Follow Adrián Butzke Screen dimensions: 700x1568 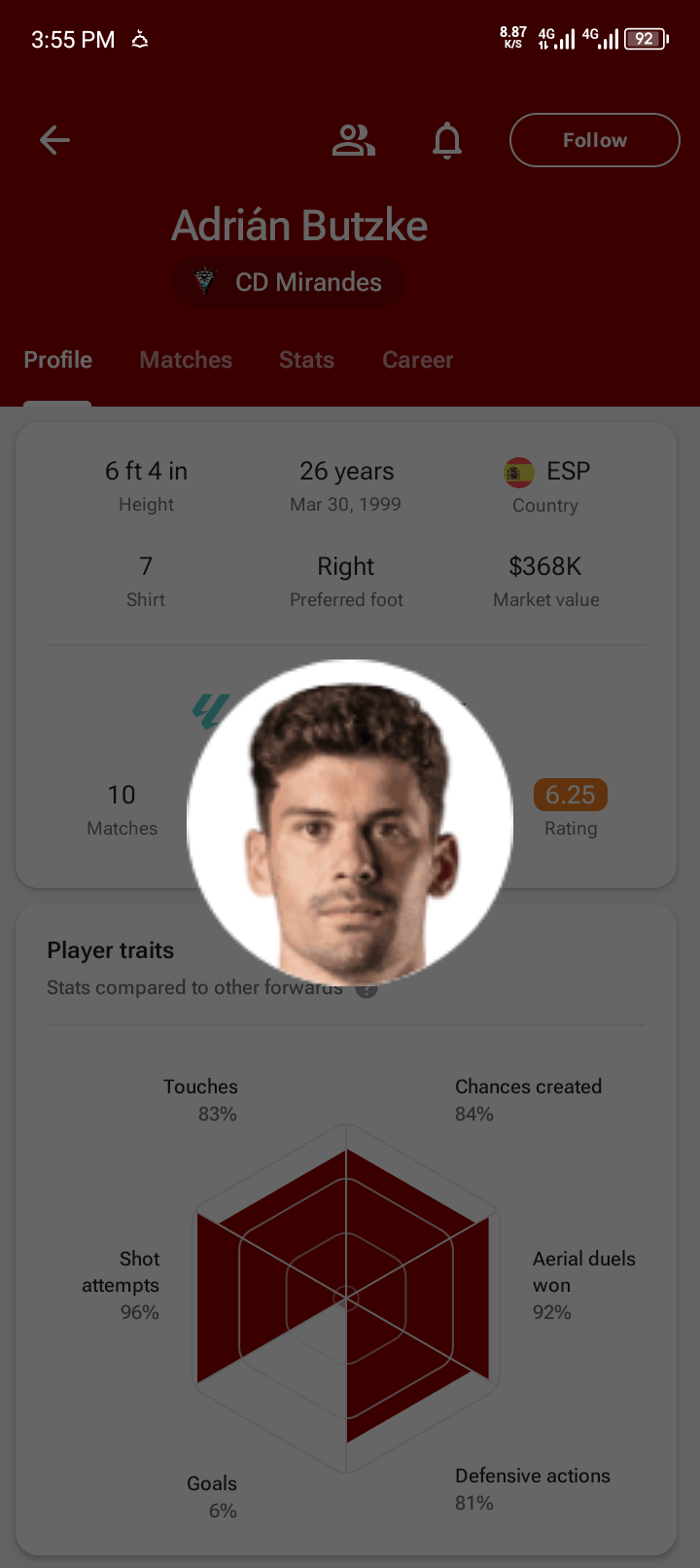coord(594,140)
